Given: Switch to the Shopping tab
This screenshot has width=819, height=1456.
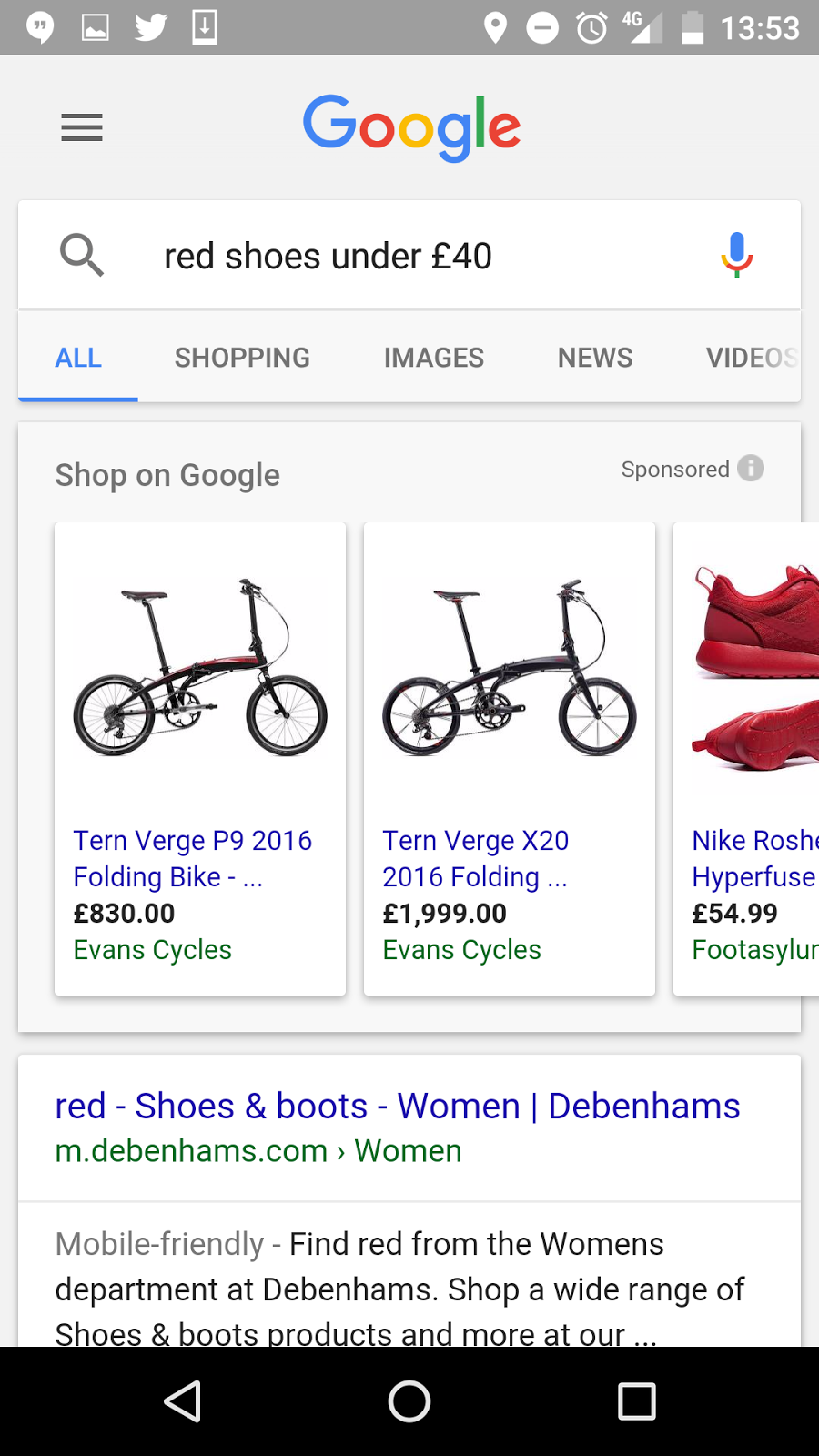Looking at the screenshot, I should (242, 358).
